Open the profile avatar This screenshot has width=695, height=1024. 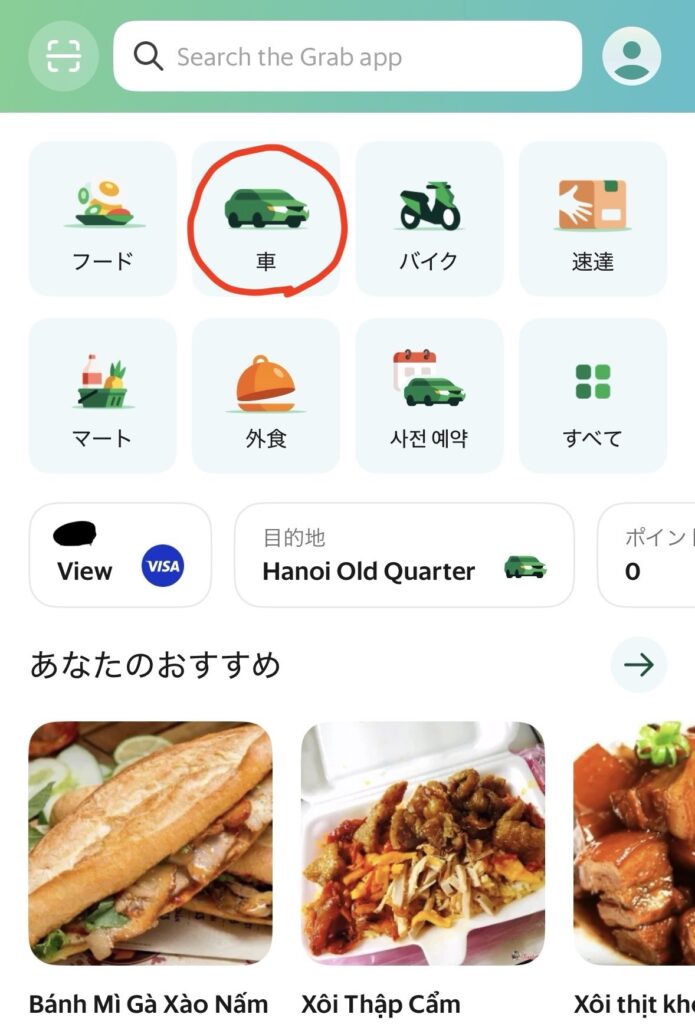(631, 56)
